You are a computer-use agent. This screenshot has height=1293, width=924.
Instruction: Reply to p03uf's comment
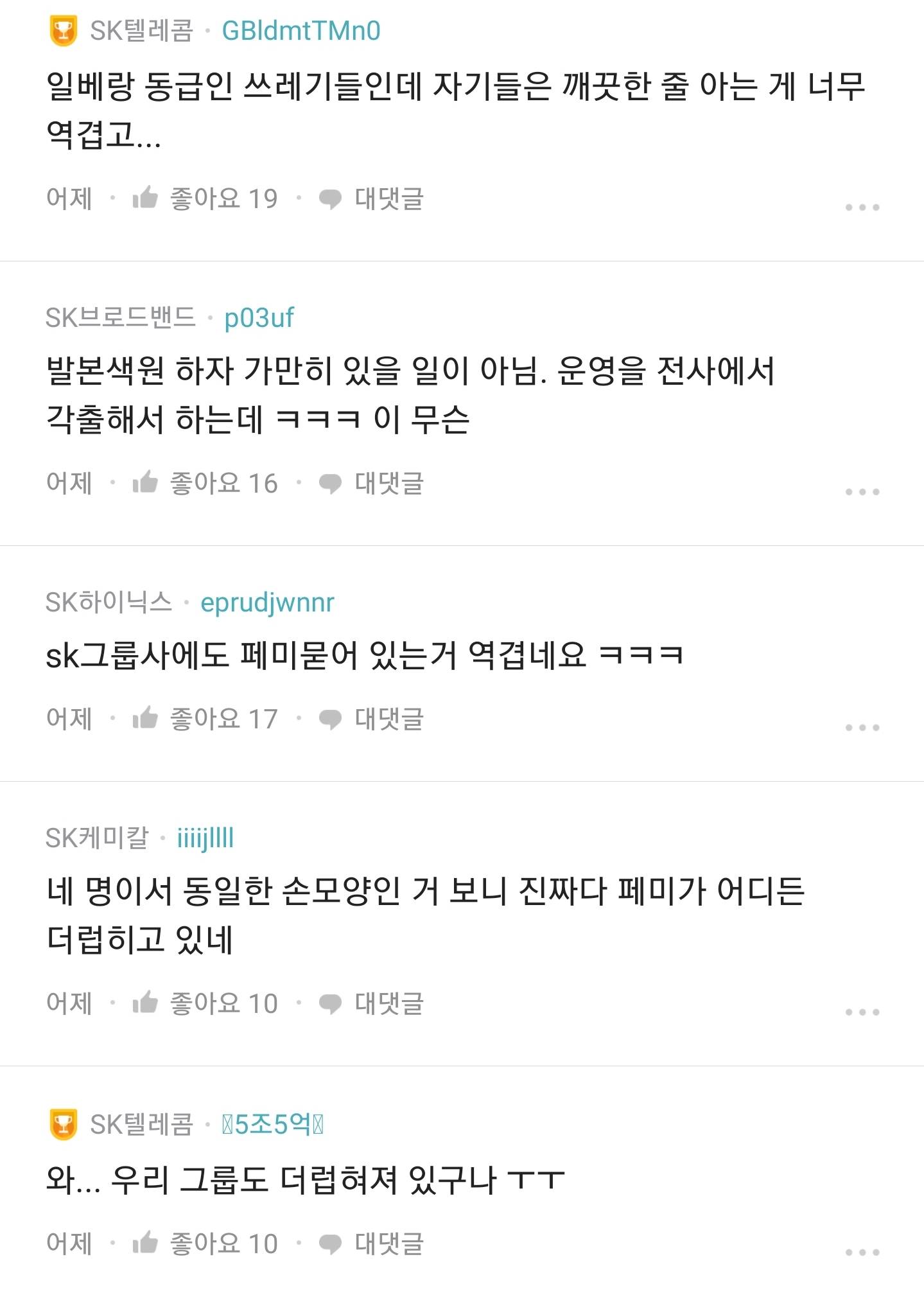point(372,483)
